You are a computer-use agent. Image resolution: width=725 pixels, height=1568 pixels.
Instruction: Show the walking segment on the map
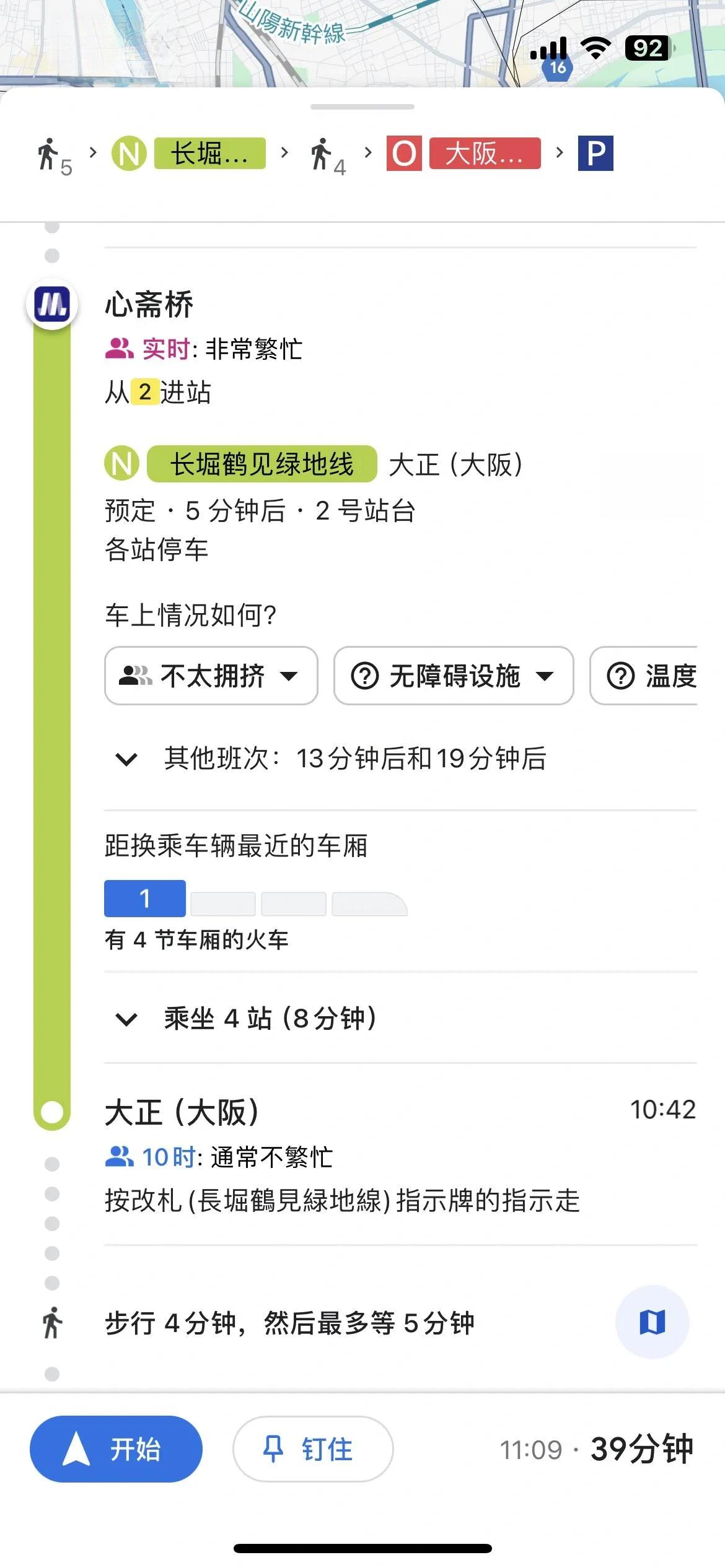652,1322
